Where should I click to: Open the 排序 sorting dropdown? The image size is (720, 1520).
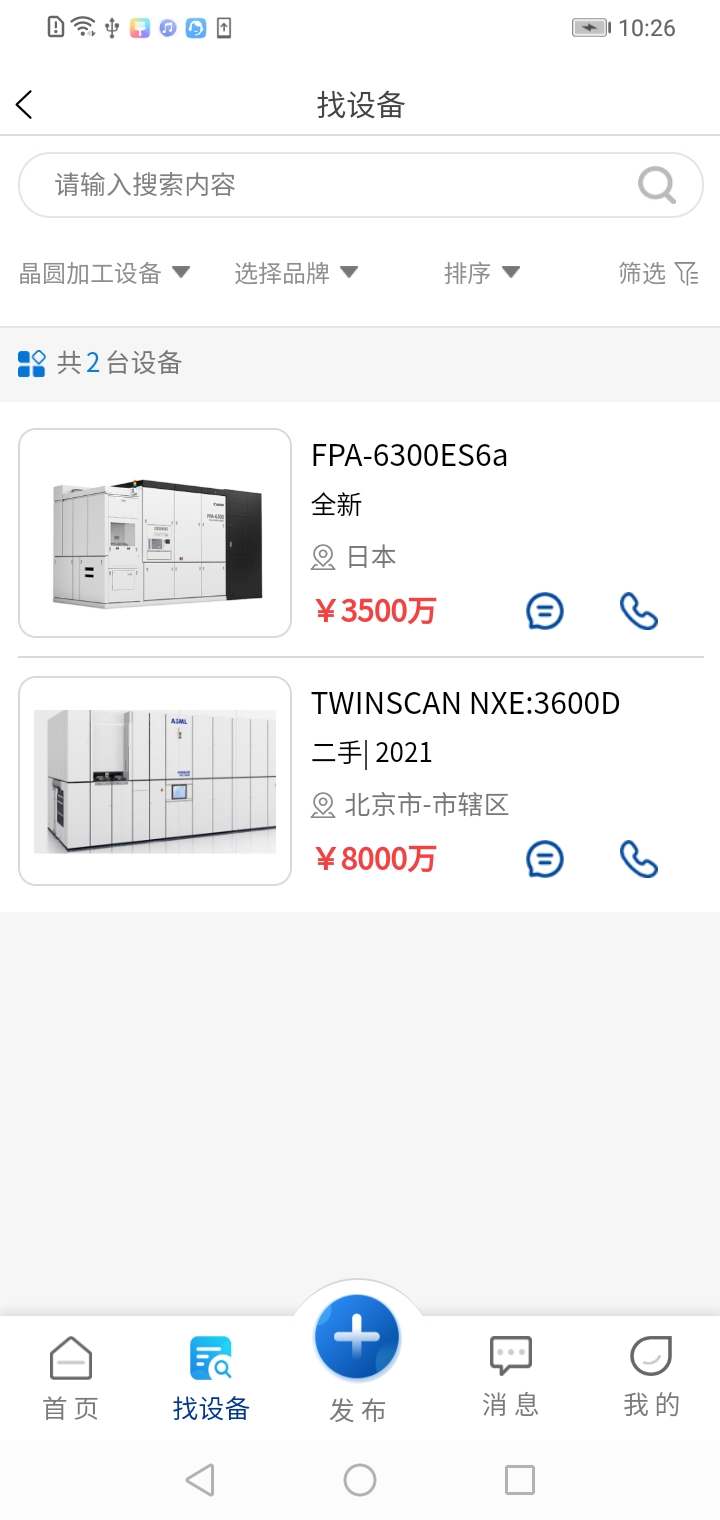tap(480, 272)
